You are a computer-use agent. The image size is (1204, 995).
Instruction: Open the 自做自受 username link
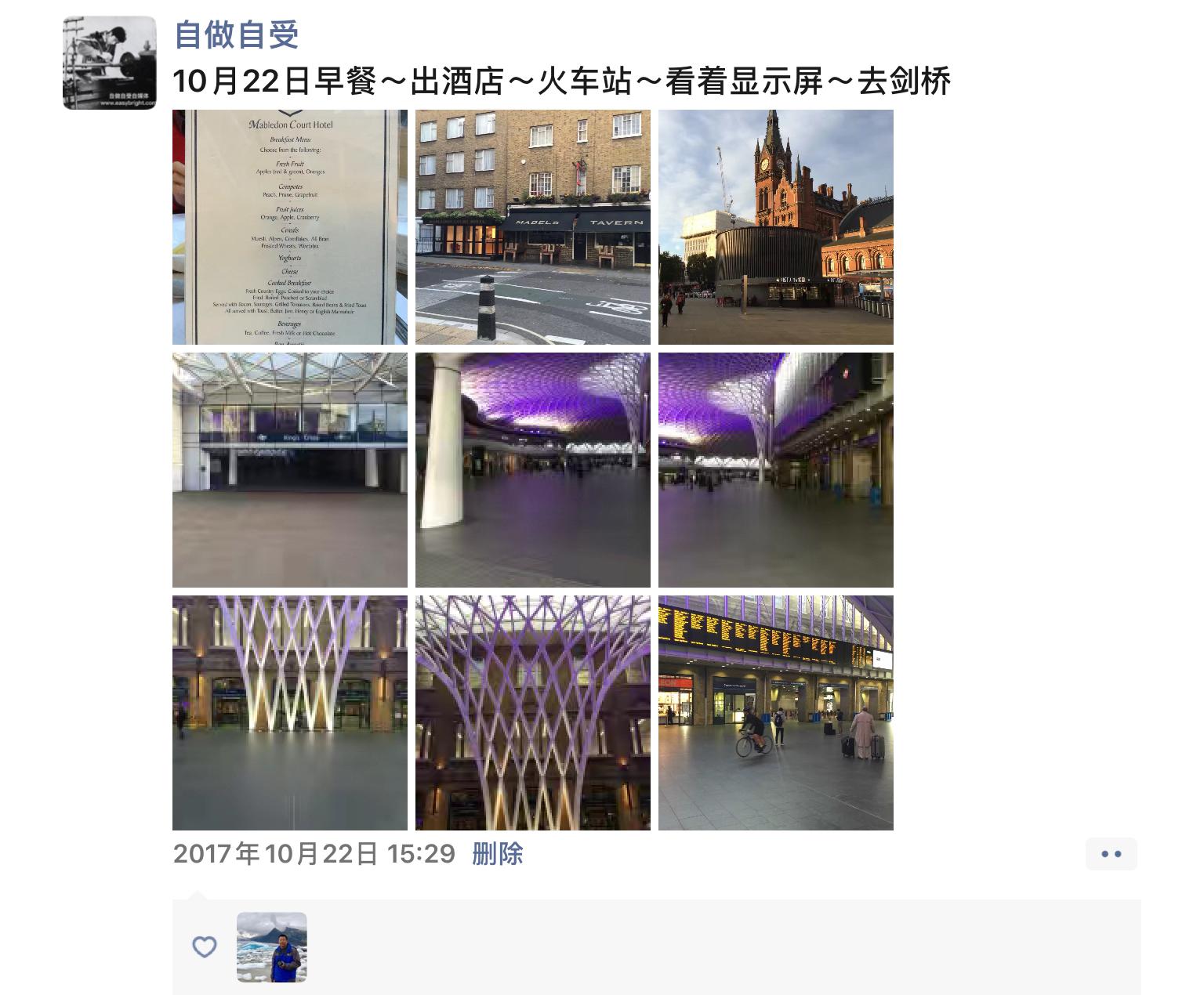tap(236, 34)
